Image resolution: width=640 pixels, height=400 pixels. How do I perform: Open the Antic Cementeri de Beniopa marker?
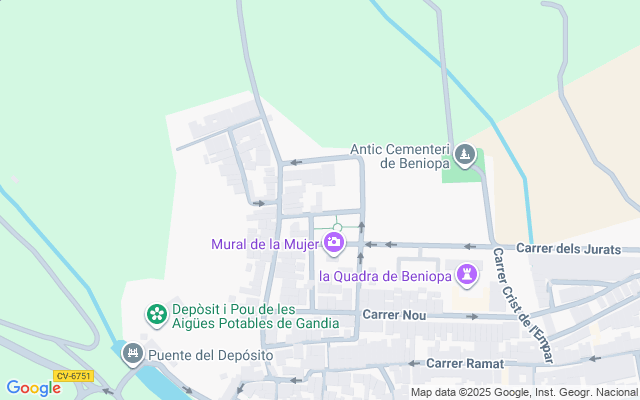pos(465,155)
